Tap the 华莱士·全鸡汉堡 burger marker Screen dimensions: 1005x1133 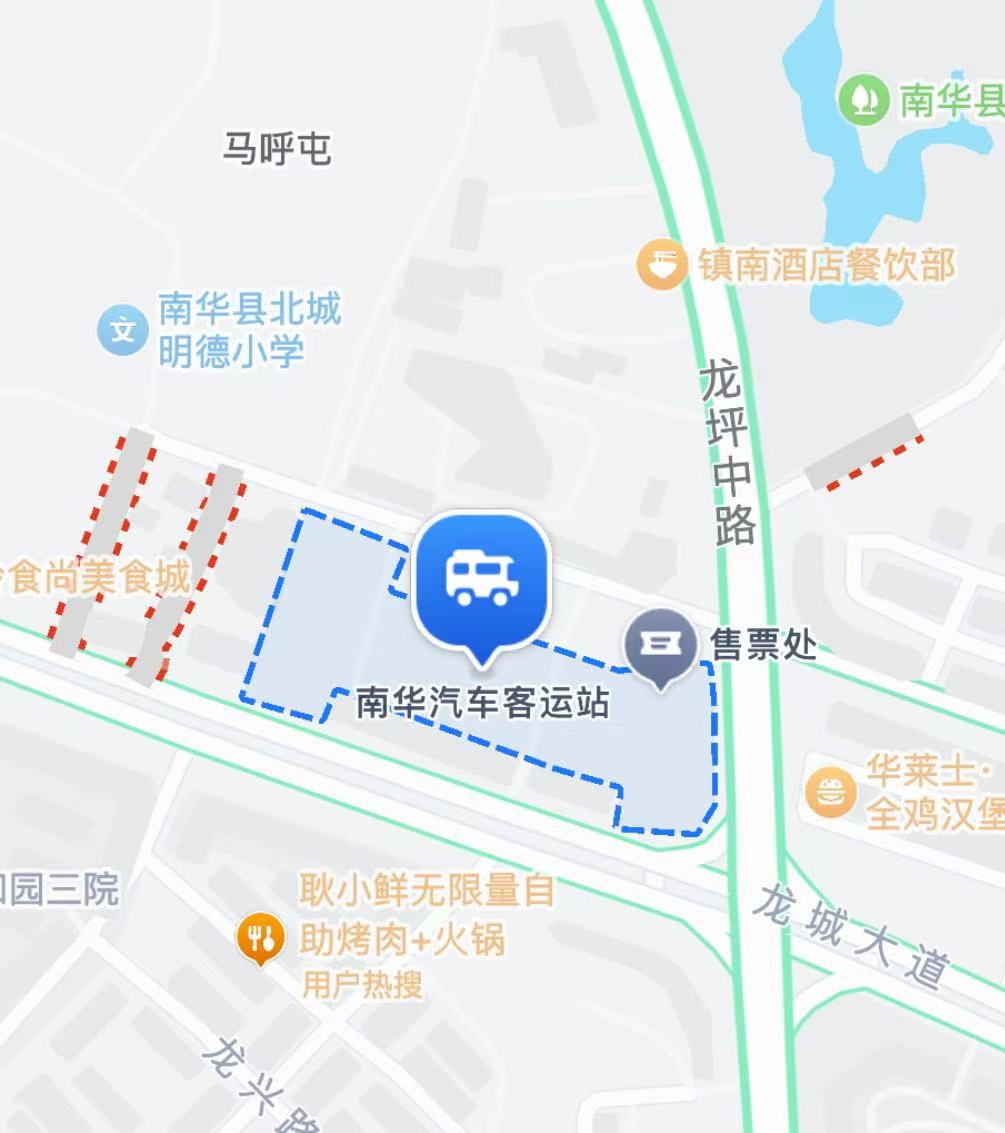(830, 794)
